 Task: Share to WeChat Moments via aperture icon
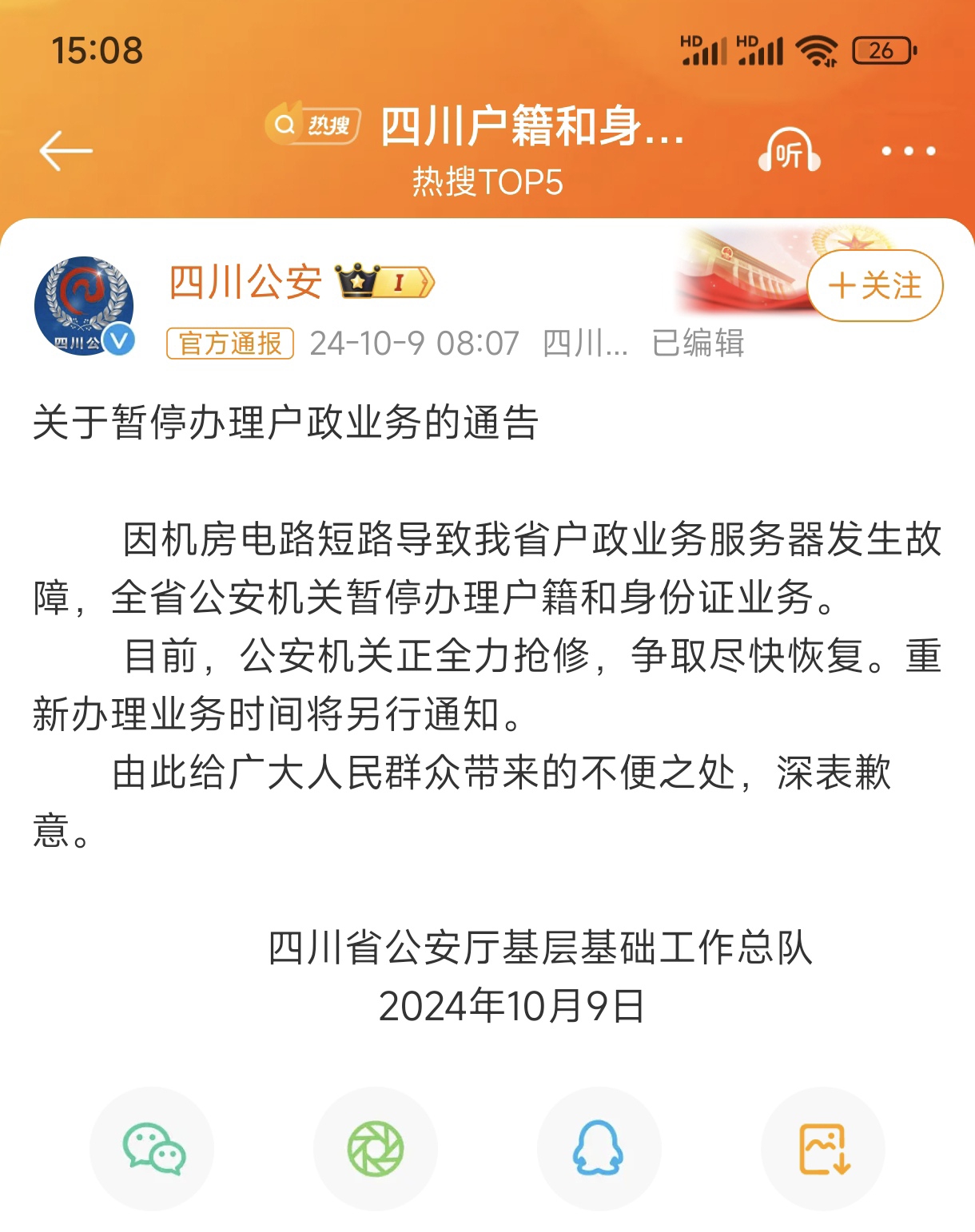pos(376,1149)
